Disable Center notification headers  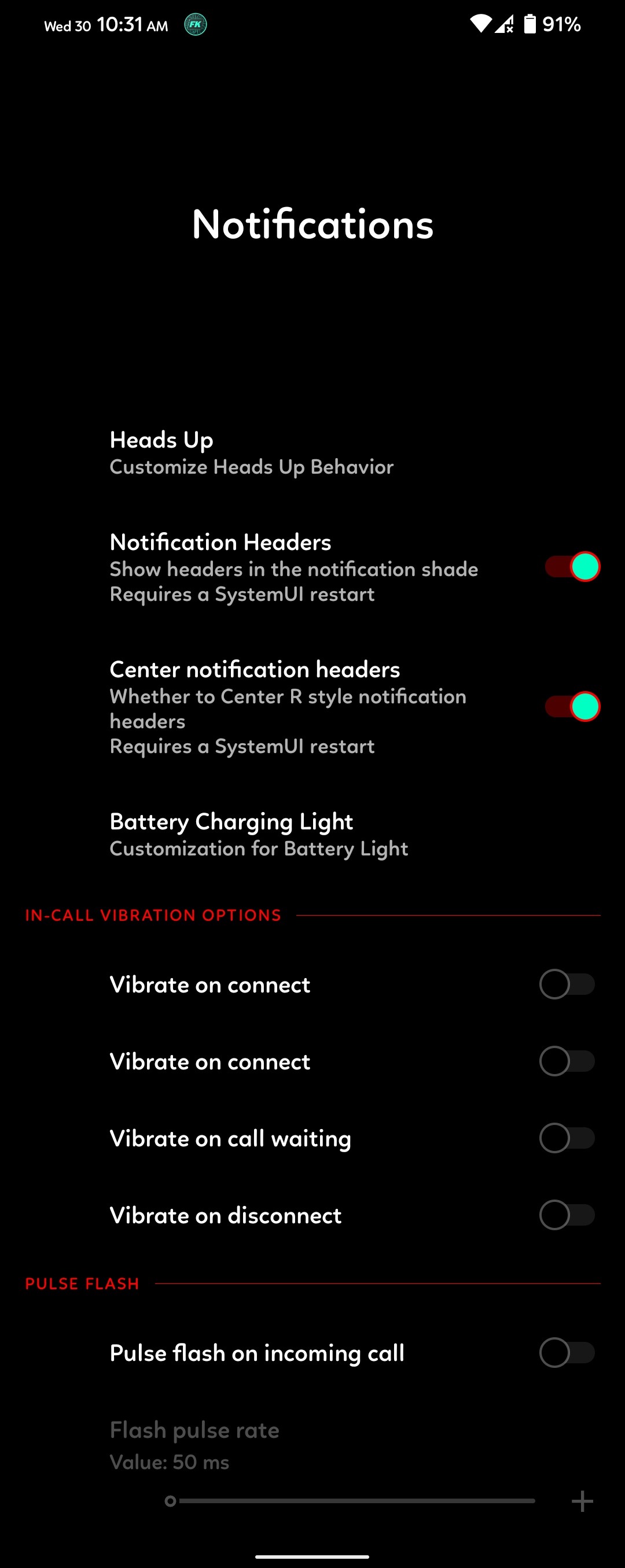571,707
